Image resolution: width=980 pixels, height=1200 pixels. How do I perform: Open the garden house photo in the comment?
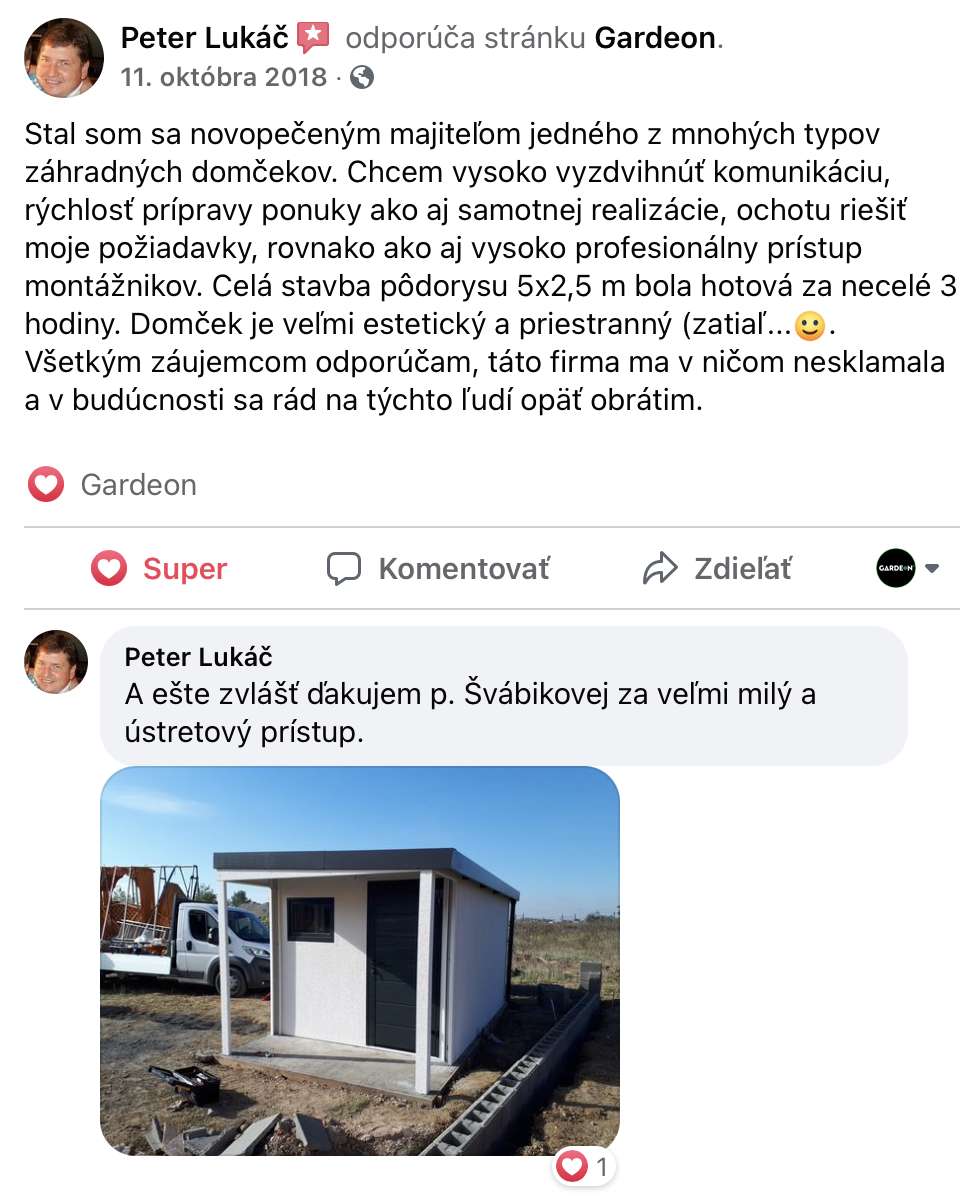360,960
